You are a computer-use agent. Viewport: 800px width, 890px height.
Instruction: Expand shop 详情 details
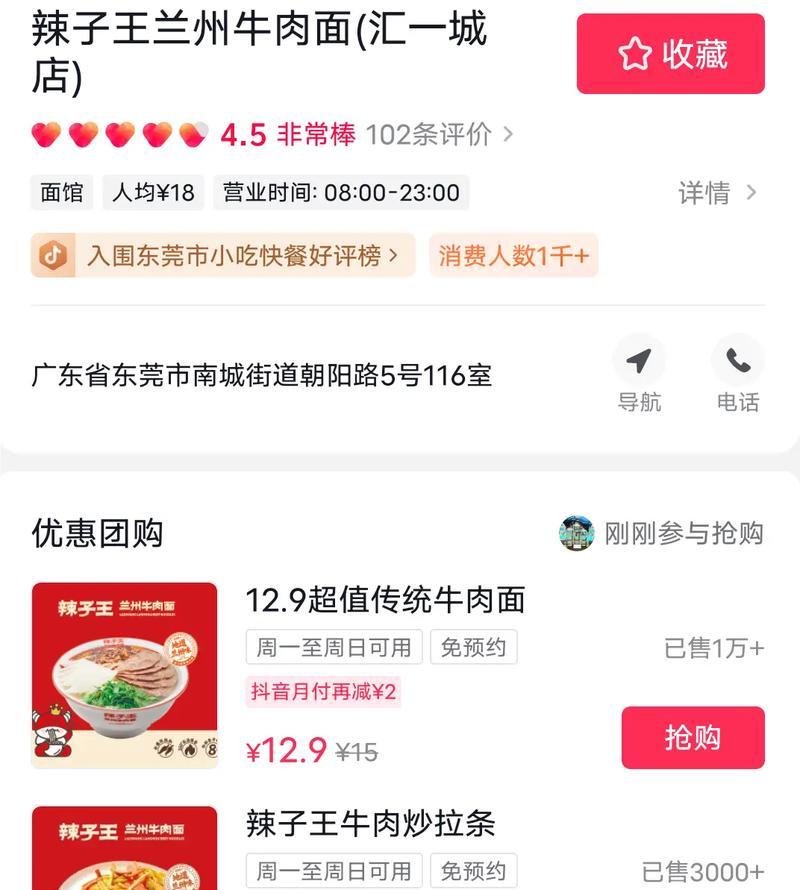click(x=717, y=193)
